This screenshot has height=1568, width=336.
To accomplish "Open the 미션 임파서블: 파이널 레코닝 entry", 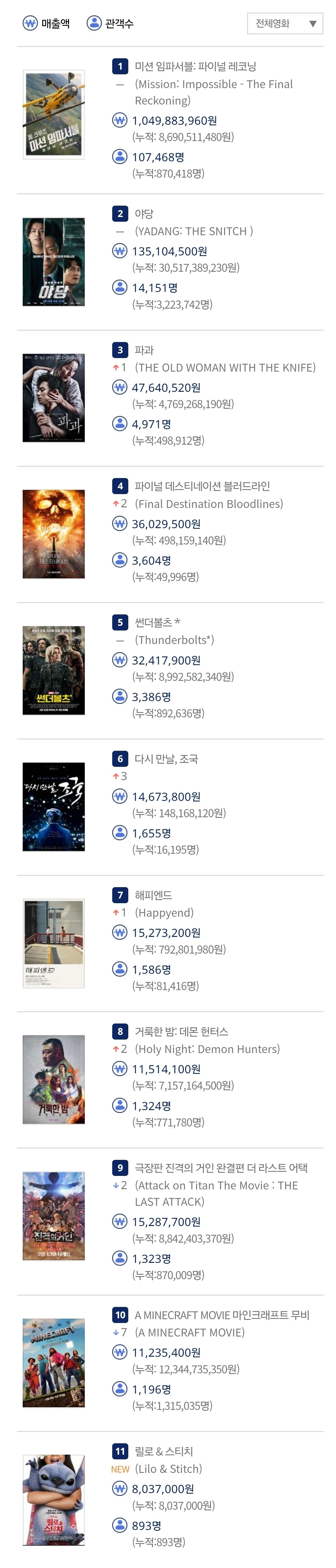I will click(195, 66).
